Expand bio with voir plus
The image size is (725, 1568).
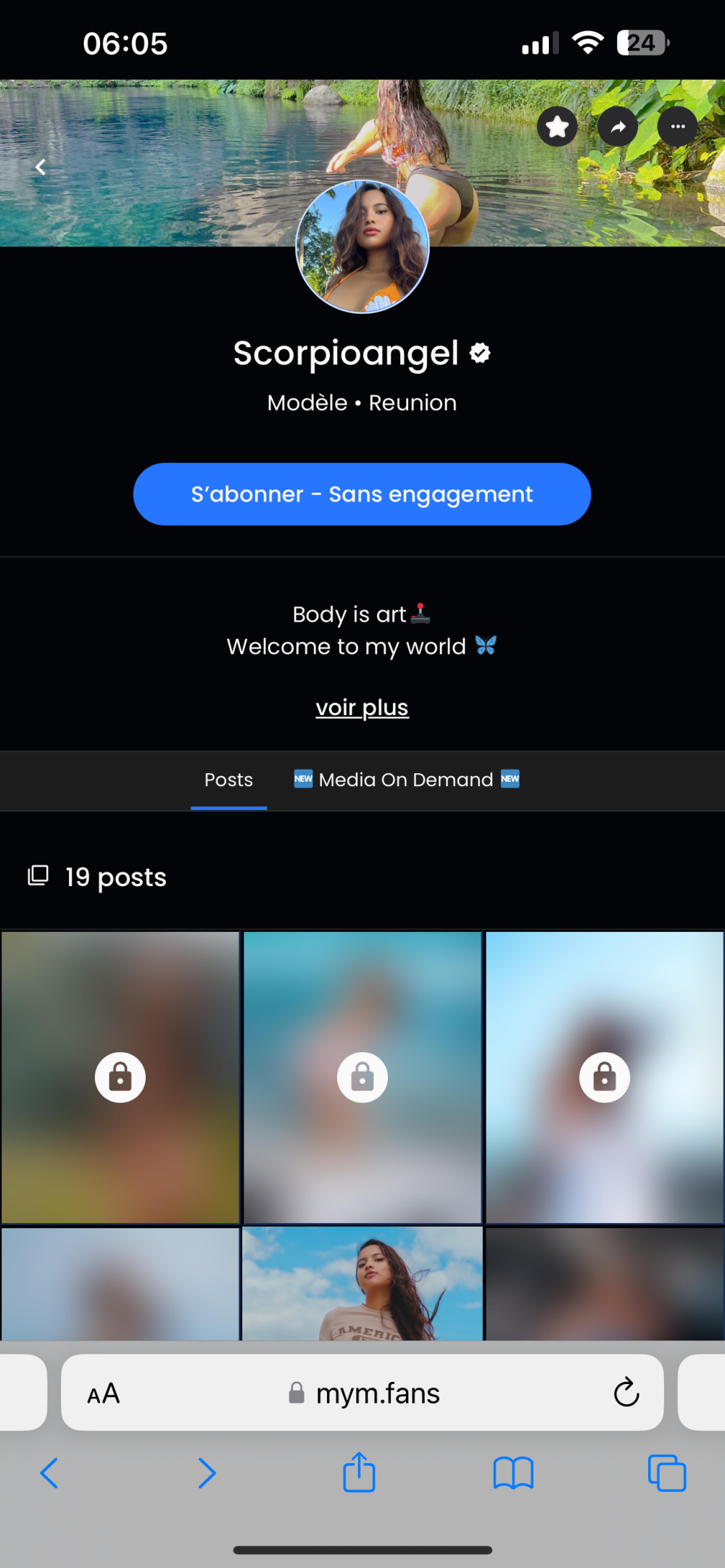point(362,707)
